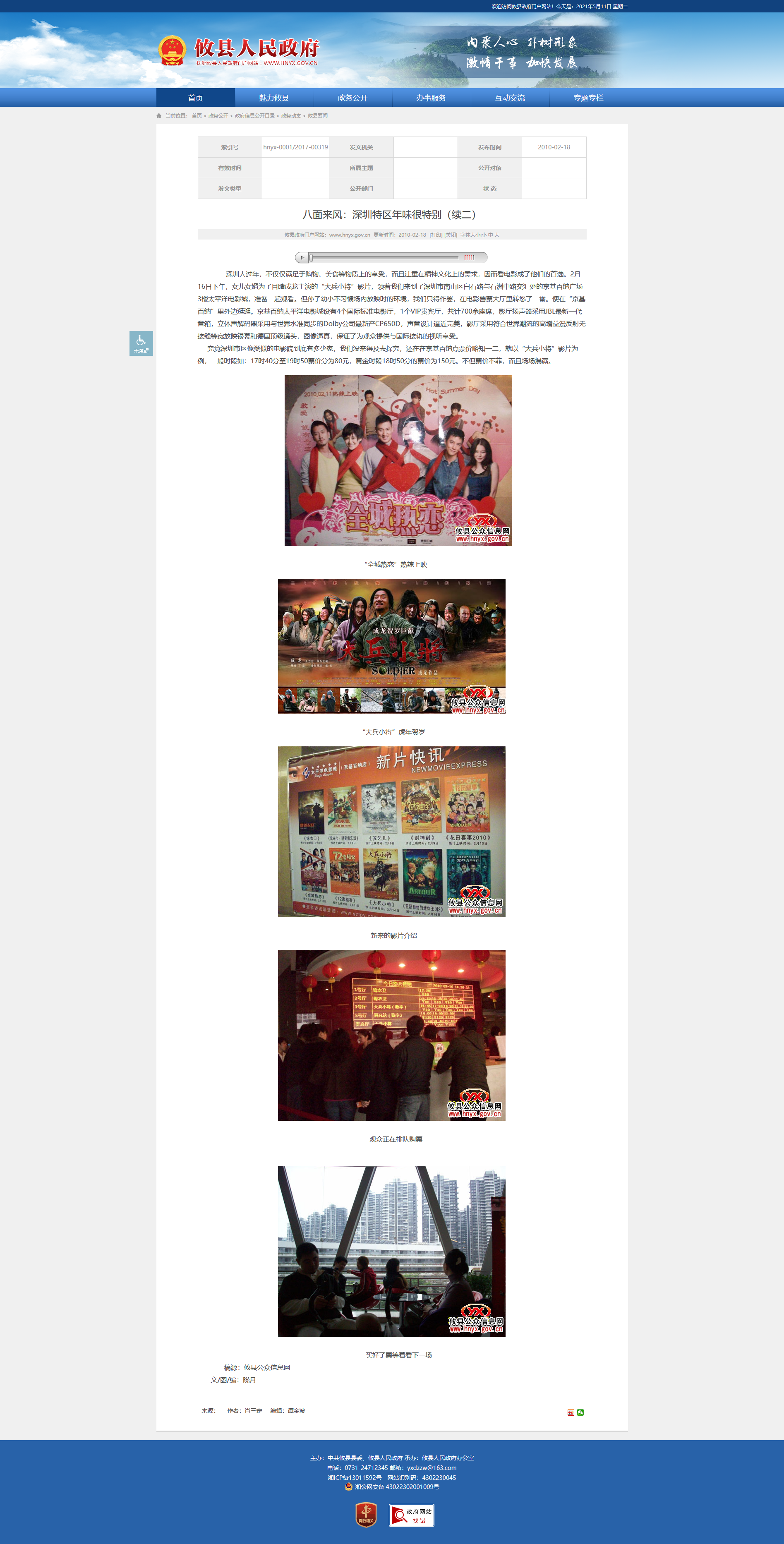Set font size to 大
This screenshot has width=784, height=1544.
497,235
